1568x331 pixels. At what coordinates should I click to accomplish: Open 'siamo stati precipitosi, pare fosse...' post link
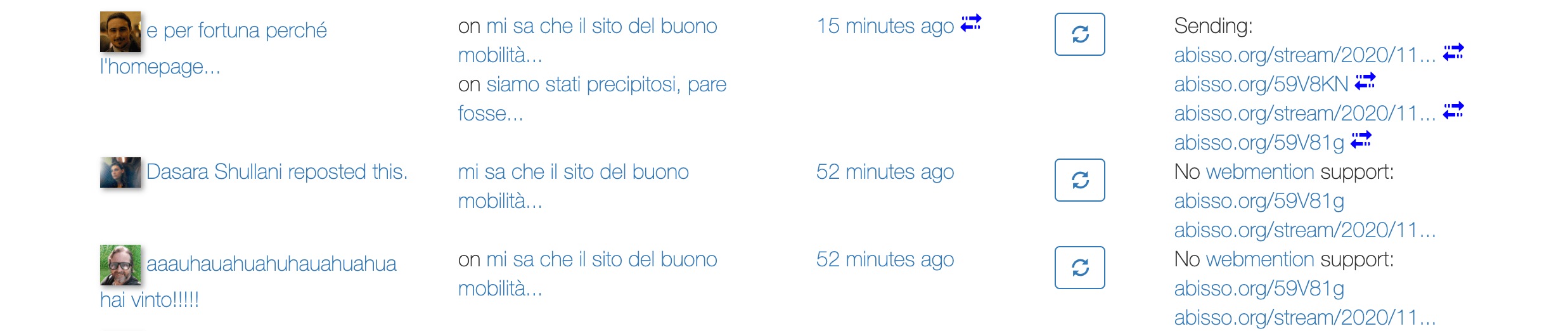tap(606, 84)
